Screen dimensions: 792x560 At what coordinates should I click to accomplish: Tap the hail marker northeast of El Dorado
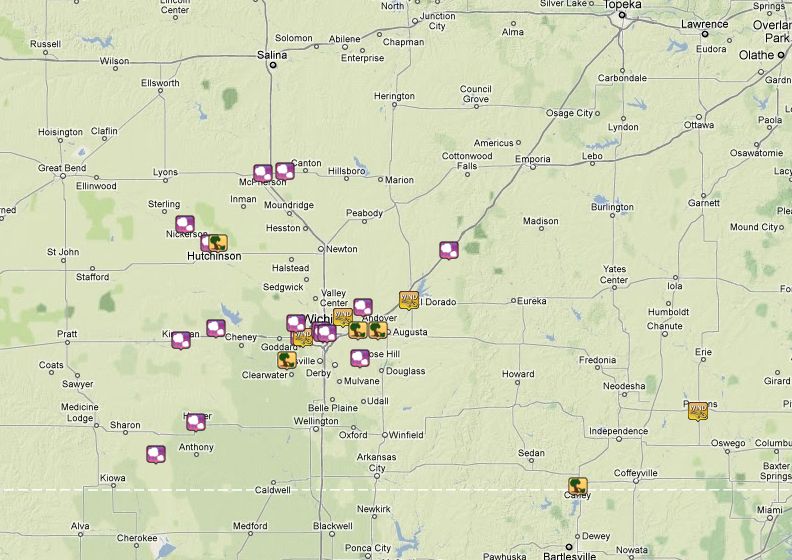tap(449, 250)
